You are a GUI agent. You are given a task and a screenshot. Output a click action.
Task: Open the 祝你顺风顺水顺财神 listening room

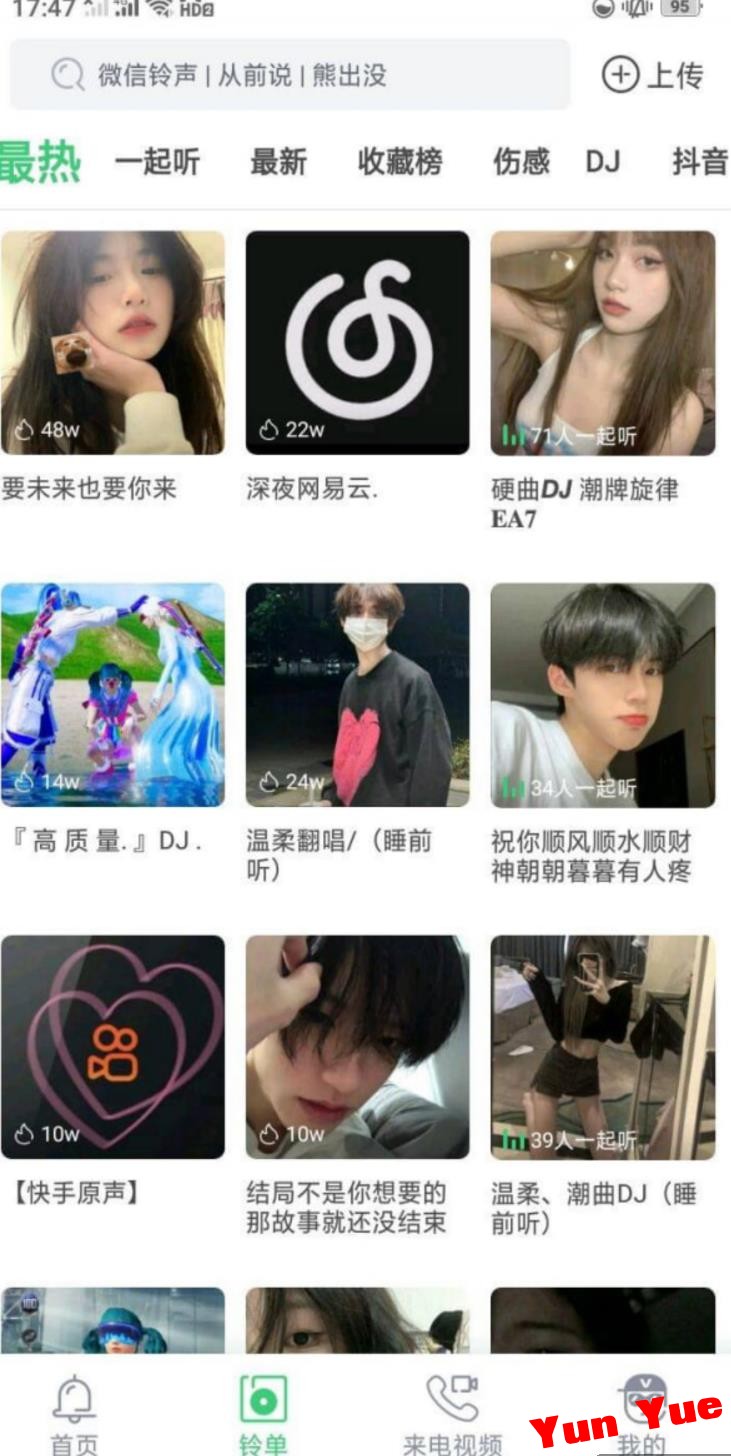click(602, 695)
